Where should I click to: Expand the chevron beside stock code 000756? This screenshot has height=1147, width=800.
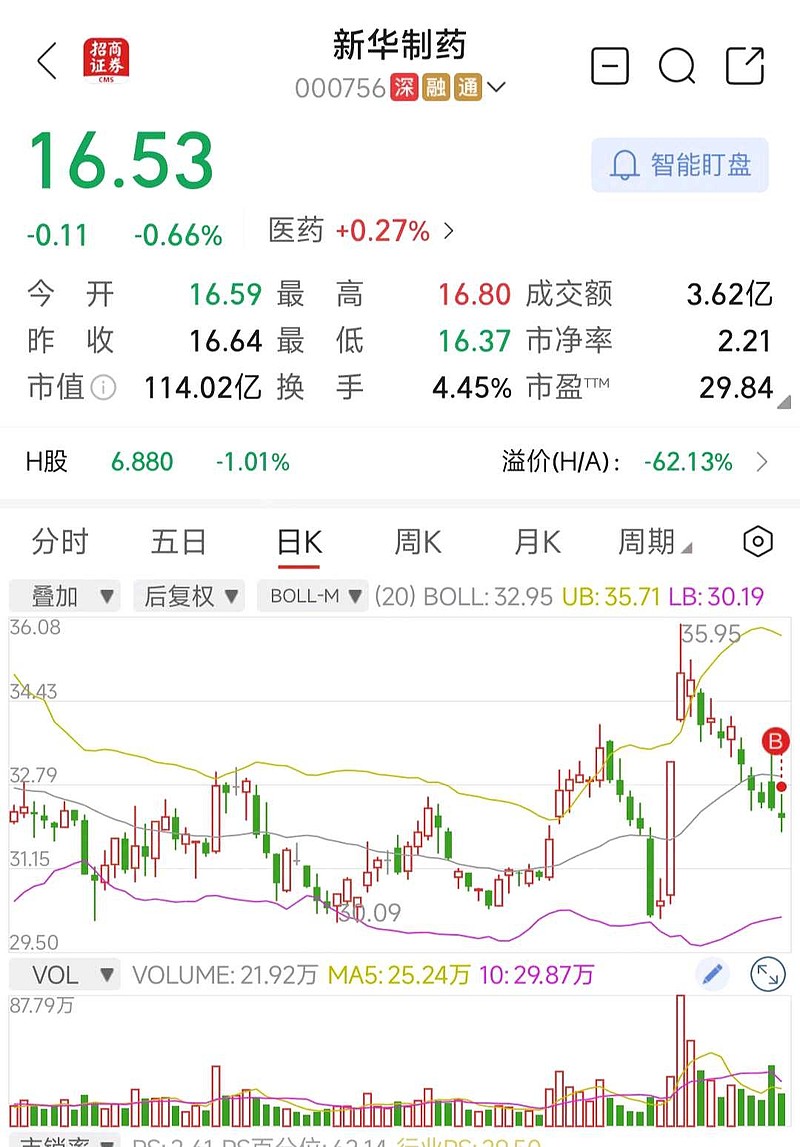(496, 88)
